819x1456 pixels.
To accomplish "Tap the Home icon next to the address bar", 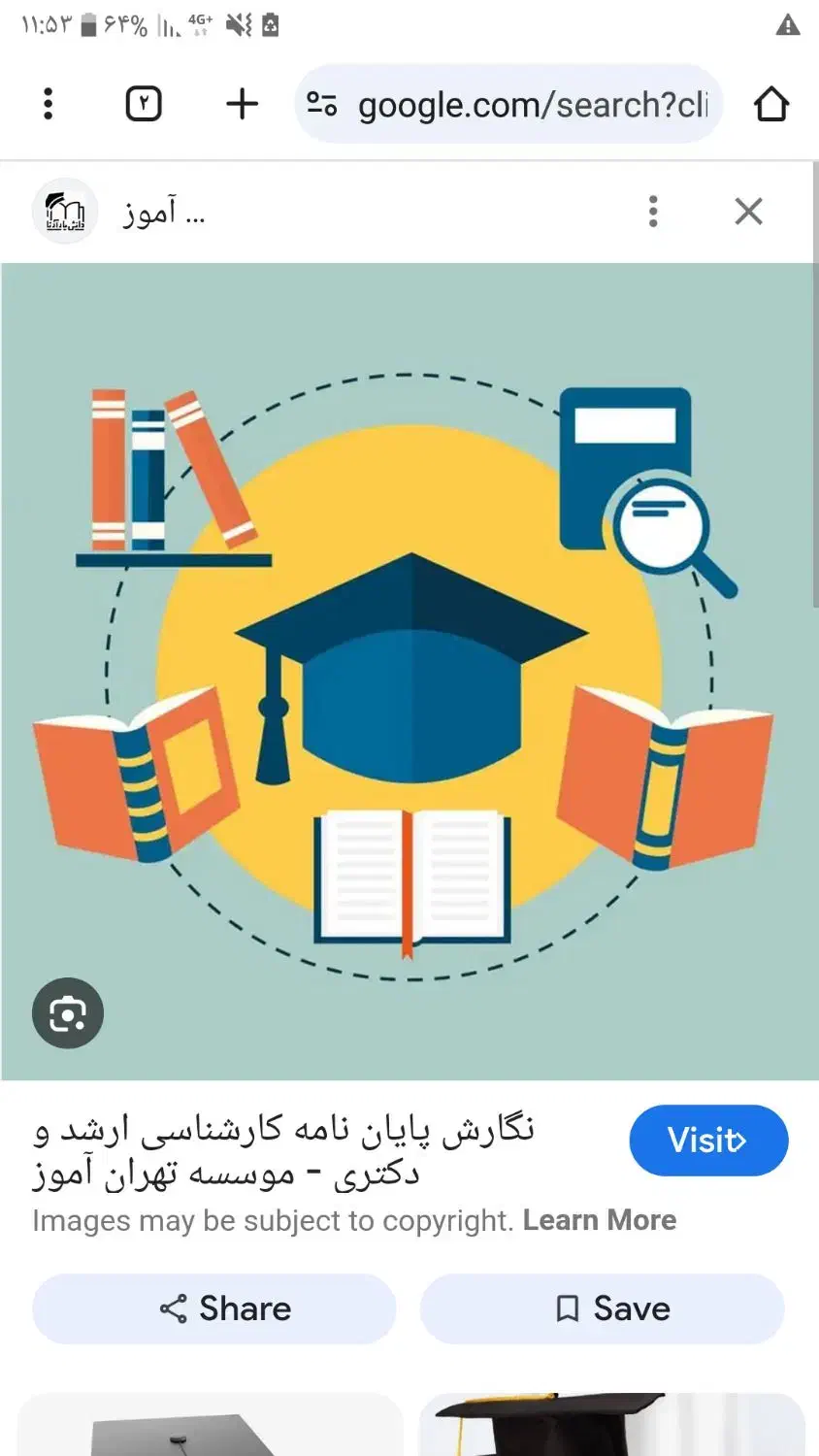I will 771,104.
